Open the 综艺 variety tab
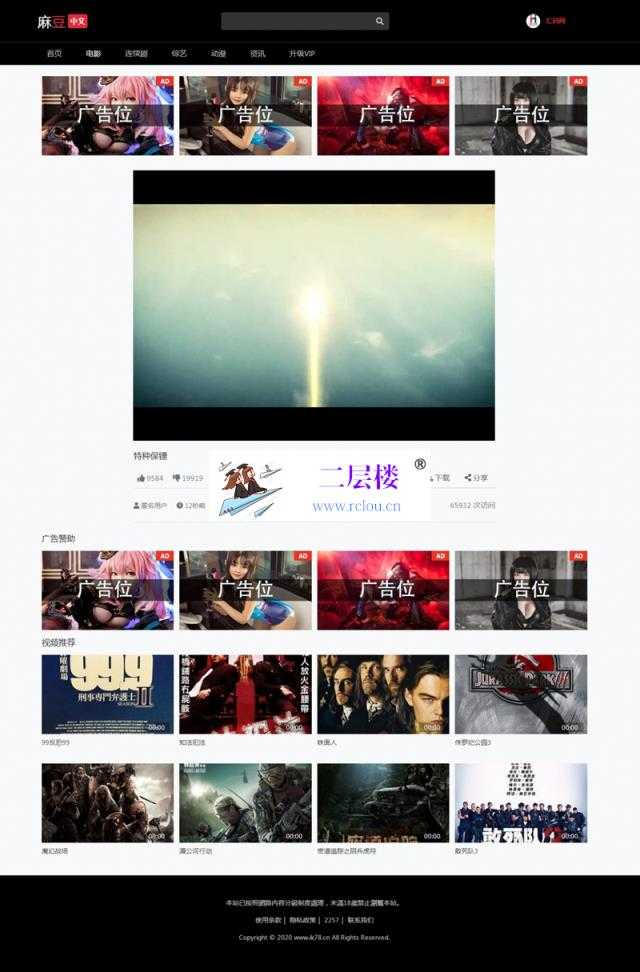The height and width of the screenshot is (972, 640). pyautogui.click(x=179, y=53)
